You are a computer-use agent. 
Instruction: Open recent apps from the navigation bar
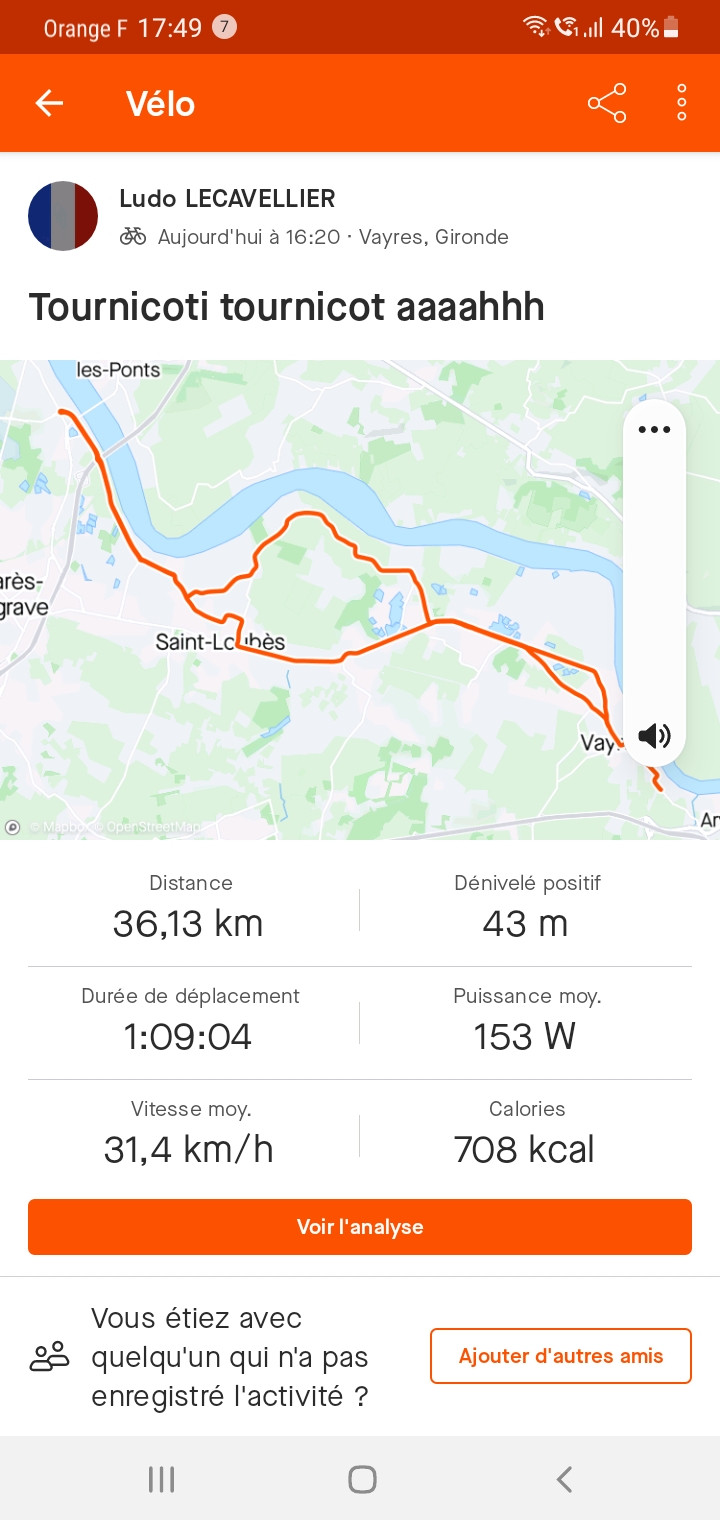pos(161,1479)
